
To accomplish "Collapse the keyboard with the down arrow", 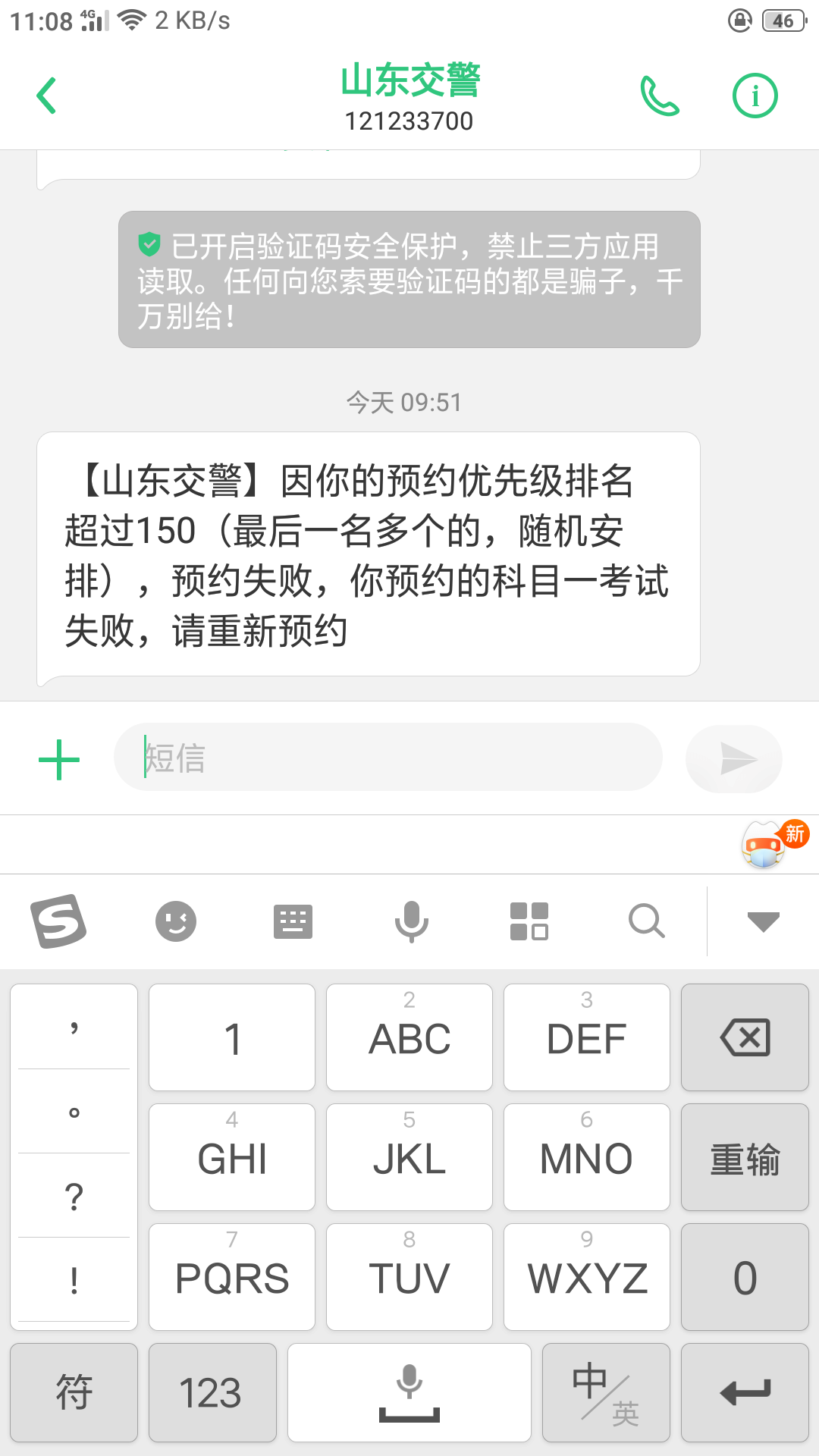I will [x=763, y=921].
